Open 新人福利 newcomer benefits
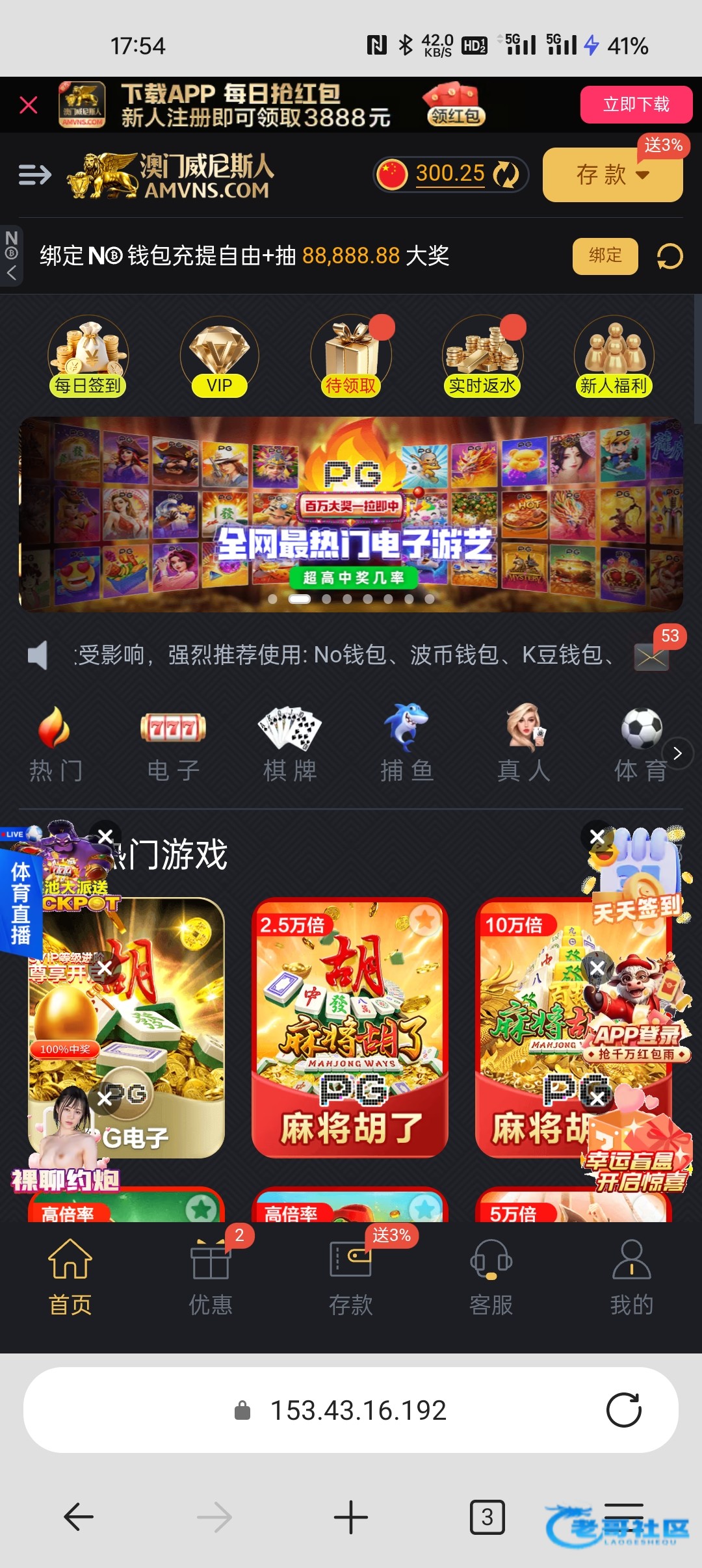Viewport: 702px width, 1568px height. pos(614,357)
